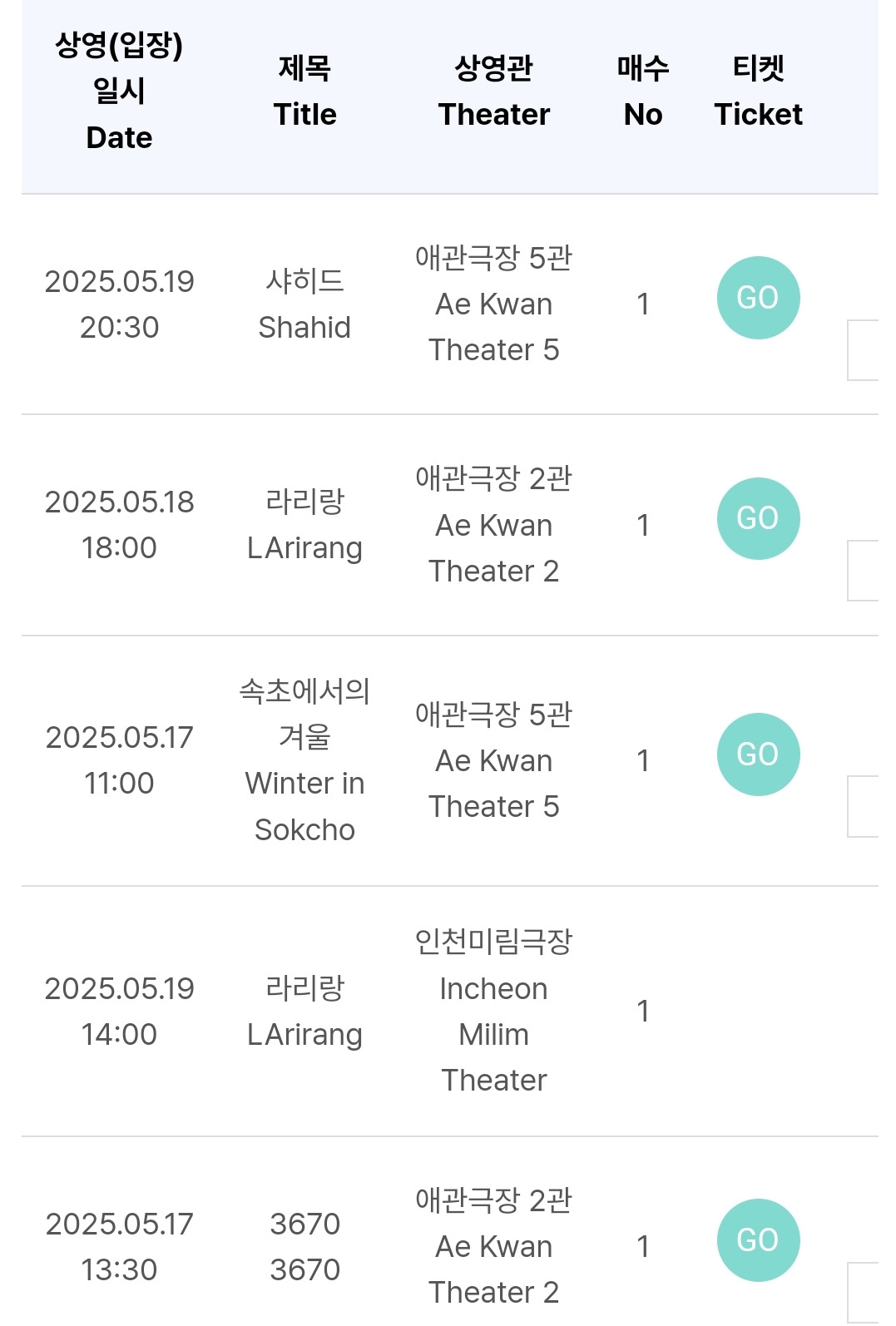Screen dimensions: 896x1326
Task: Tap GO for LArirang at Ae Kwan Theater 2
Action: [758, 518]
